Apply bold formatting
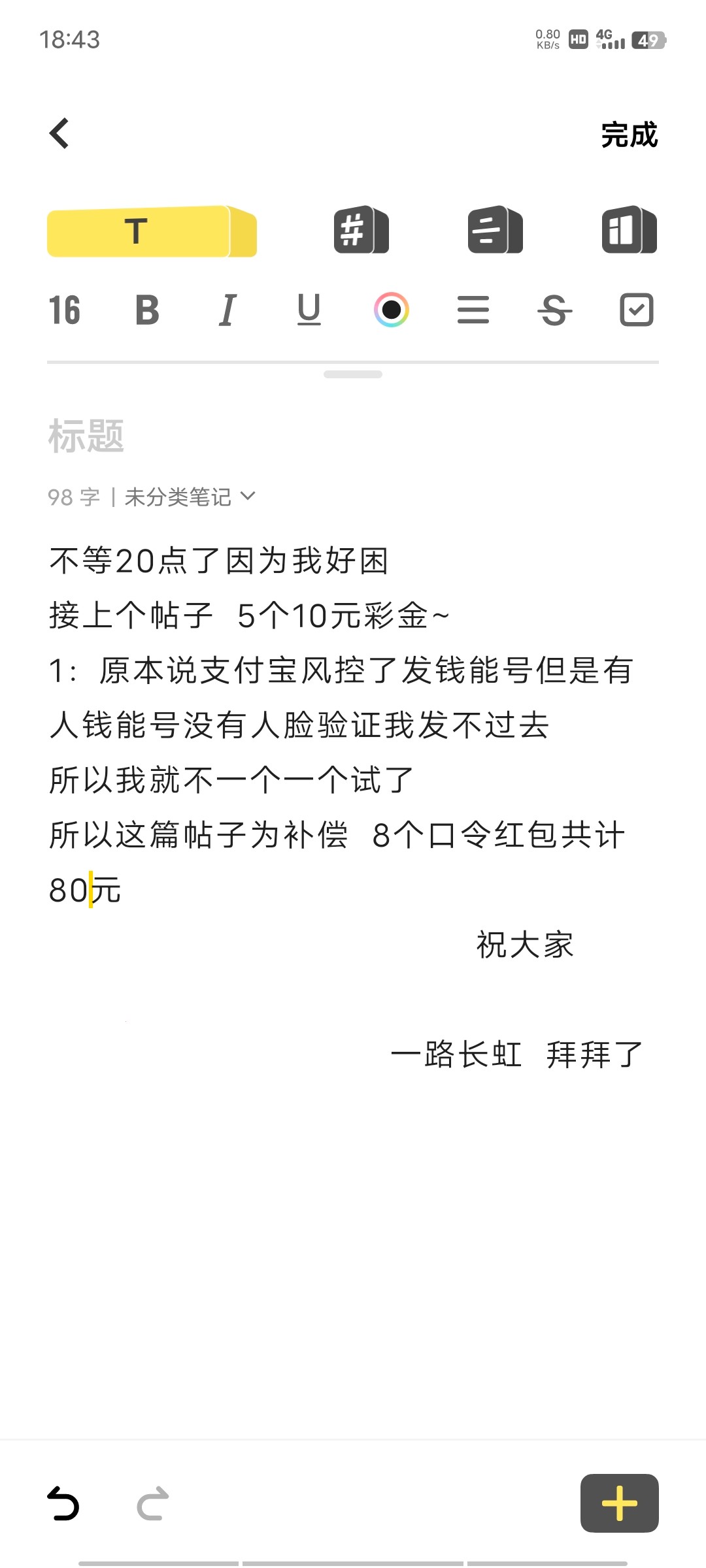Image resolution: width=706 pixels, height=1568 pixels. pyautogui.click(x=147, y=310)
